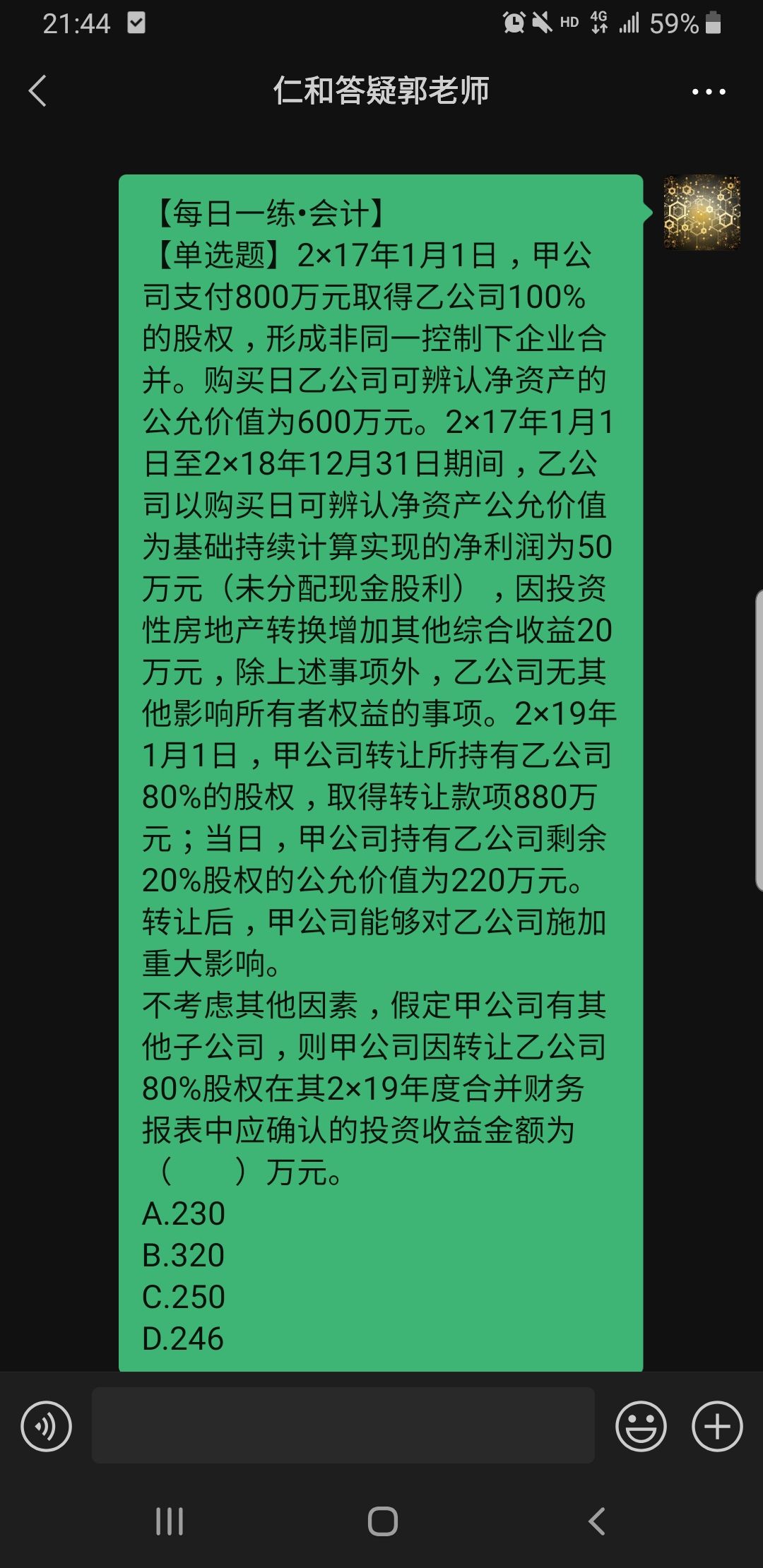Tap the sender's avatar beside the message

[x=702, y=213]
